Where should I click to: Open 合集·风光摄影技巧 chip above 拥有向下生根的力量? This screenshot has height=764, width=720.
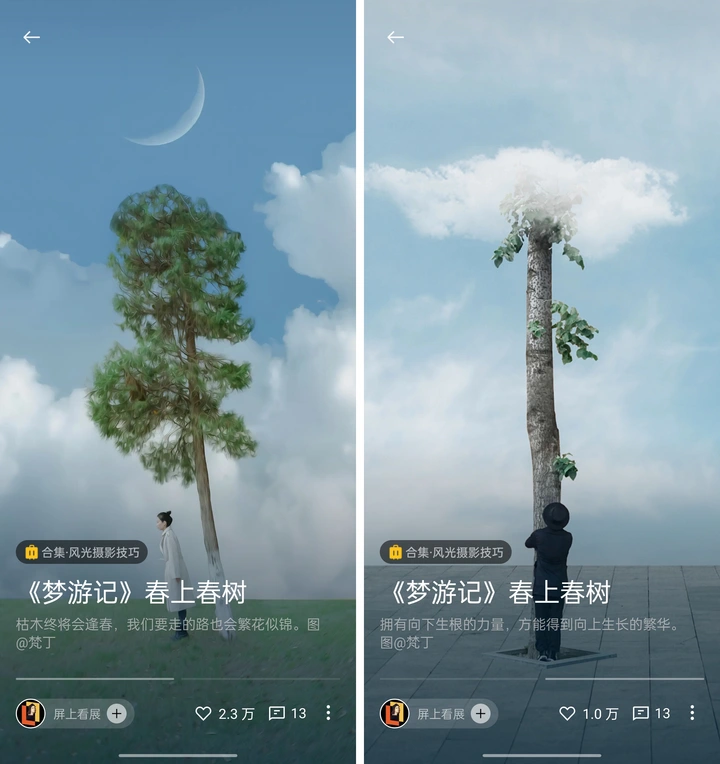[446, 552]
